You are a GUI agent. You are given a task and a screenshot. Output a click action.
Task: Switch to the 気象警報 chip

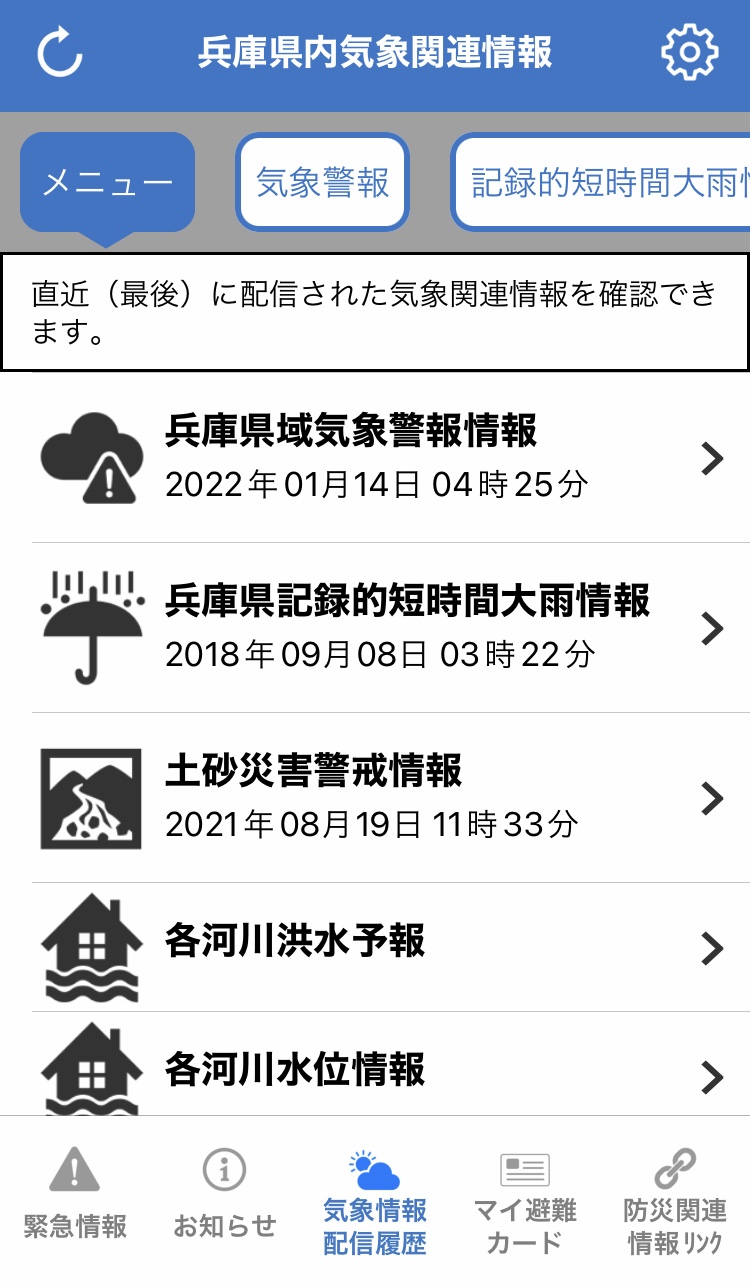point(322,183)
